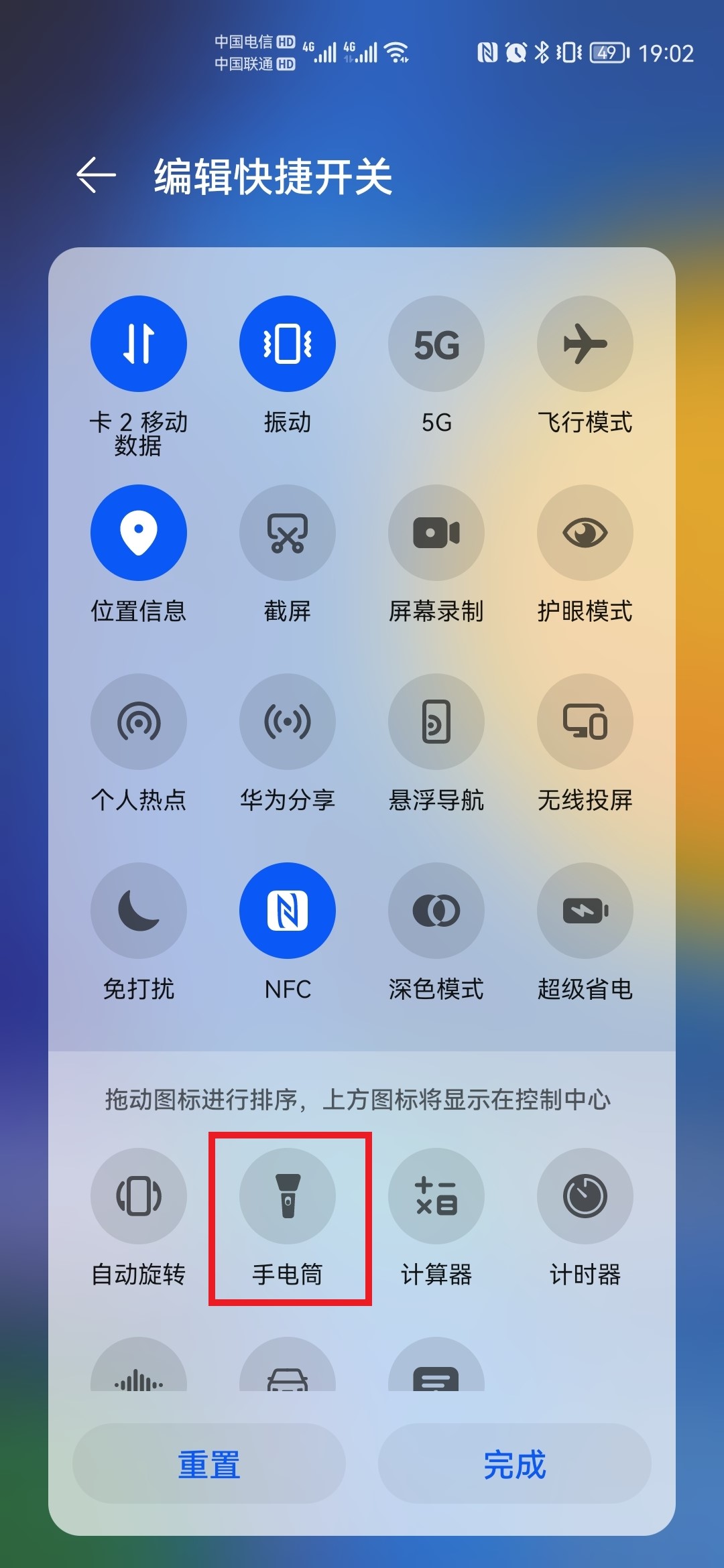Select the 护眼模式 shortcut
724x1568 pixels.
585,533
